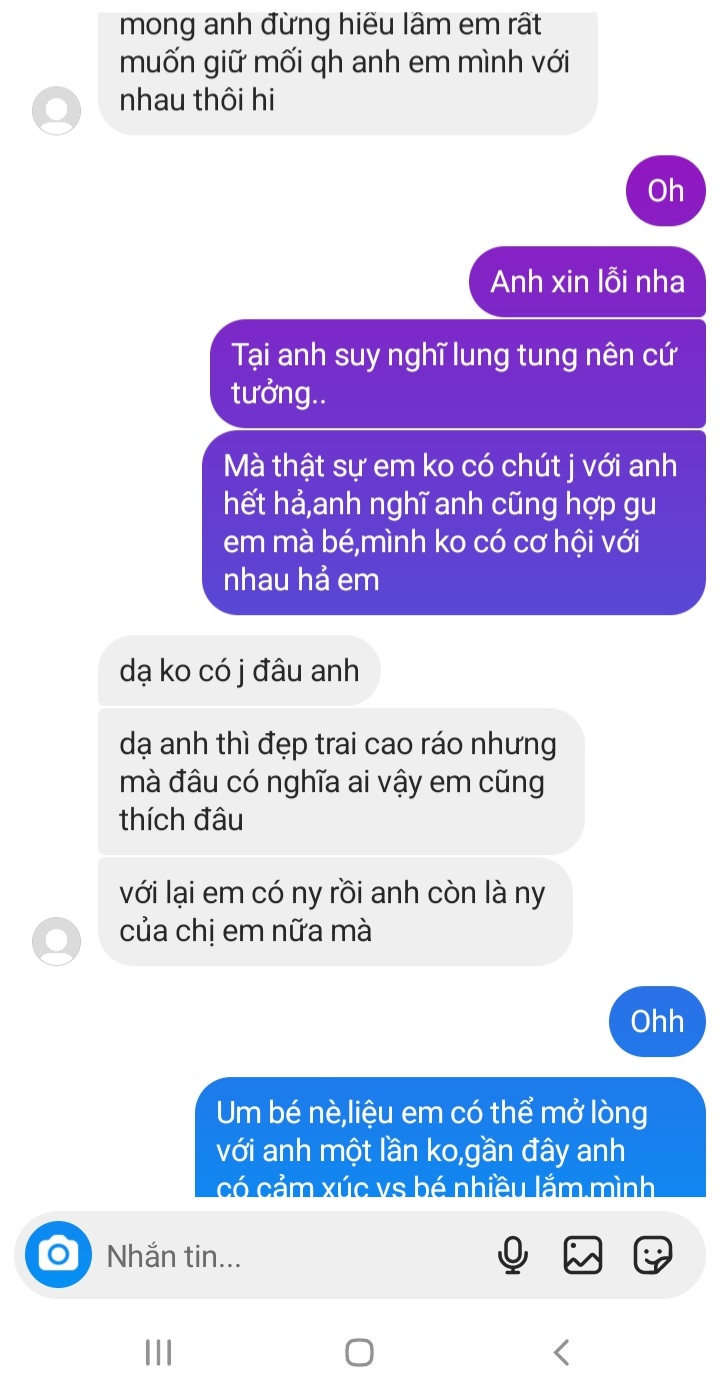
Task: Tap the Nhắn tin message field
Action: tap(290, 1256)
